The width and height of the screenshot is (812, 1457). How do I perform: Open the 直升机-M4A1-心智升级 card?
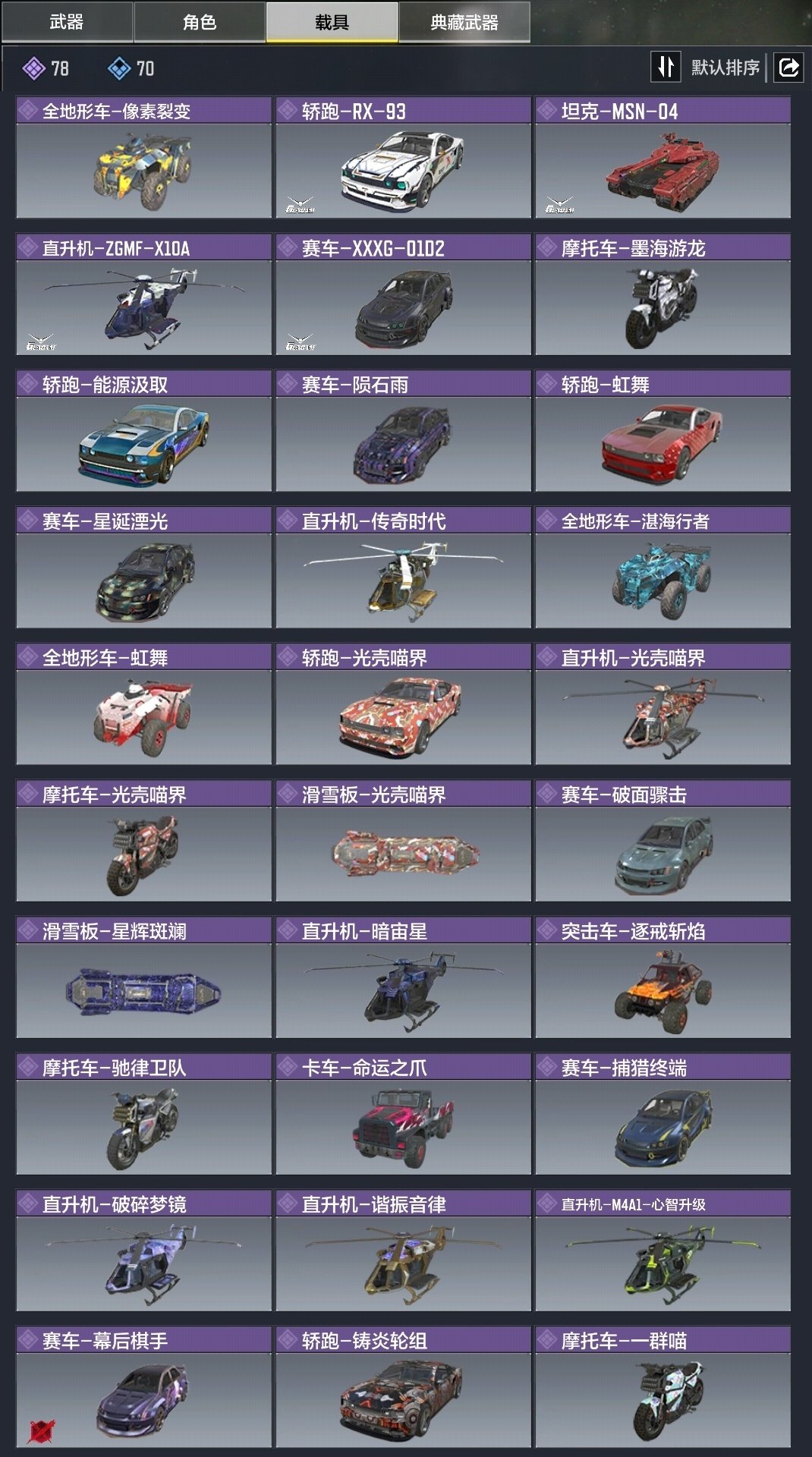(663, 1251)
